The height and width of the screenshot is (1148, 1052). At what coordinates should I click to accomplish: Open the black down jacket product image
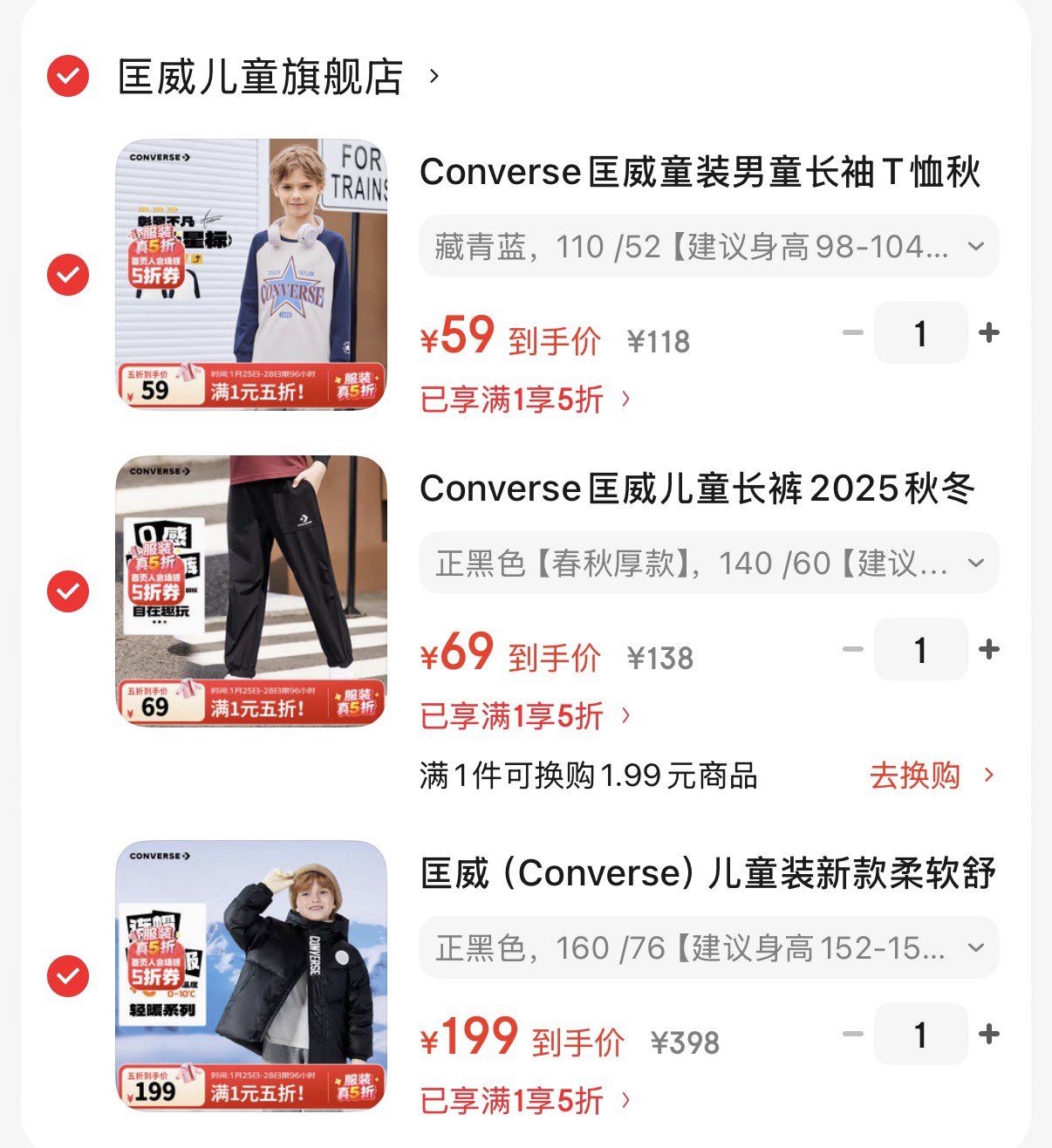pos(251,975)
